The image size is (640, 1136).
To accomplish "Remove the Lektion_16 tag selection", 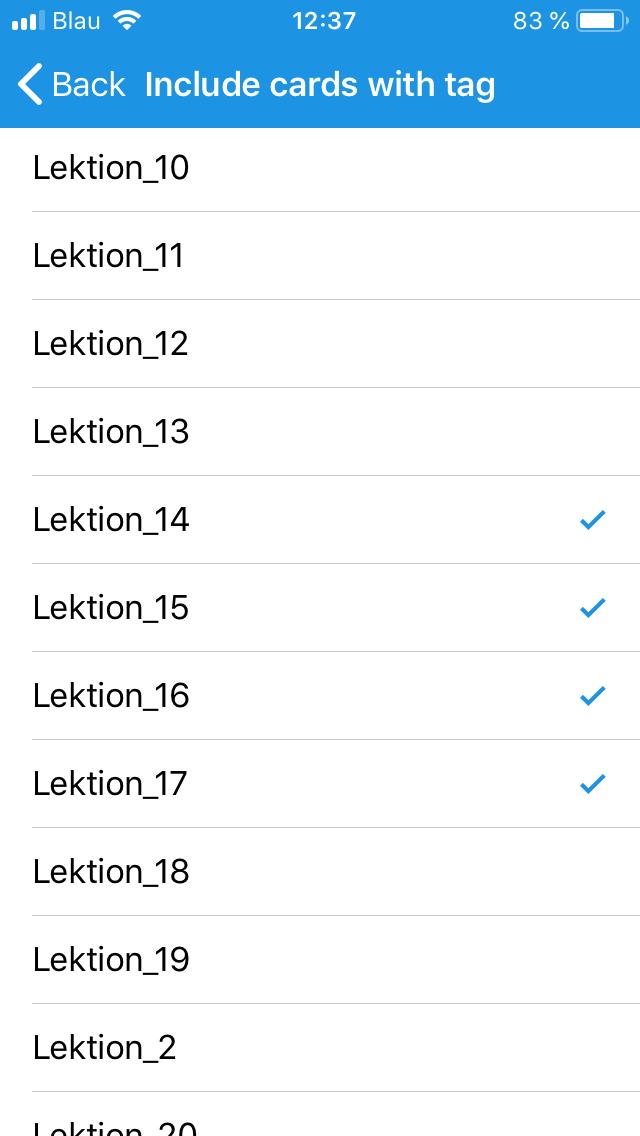I will tap(320, 696).
